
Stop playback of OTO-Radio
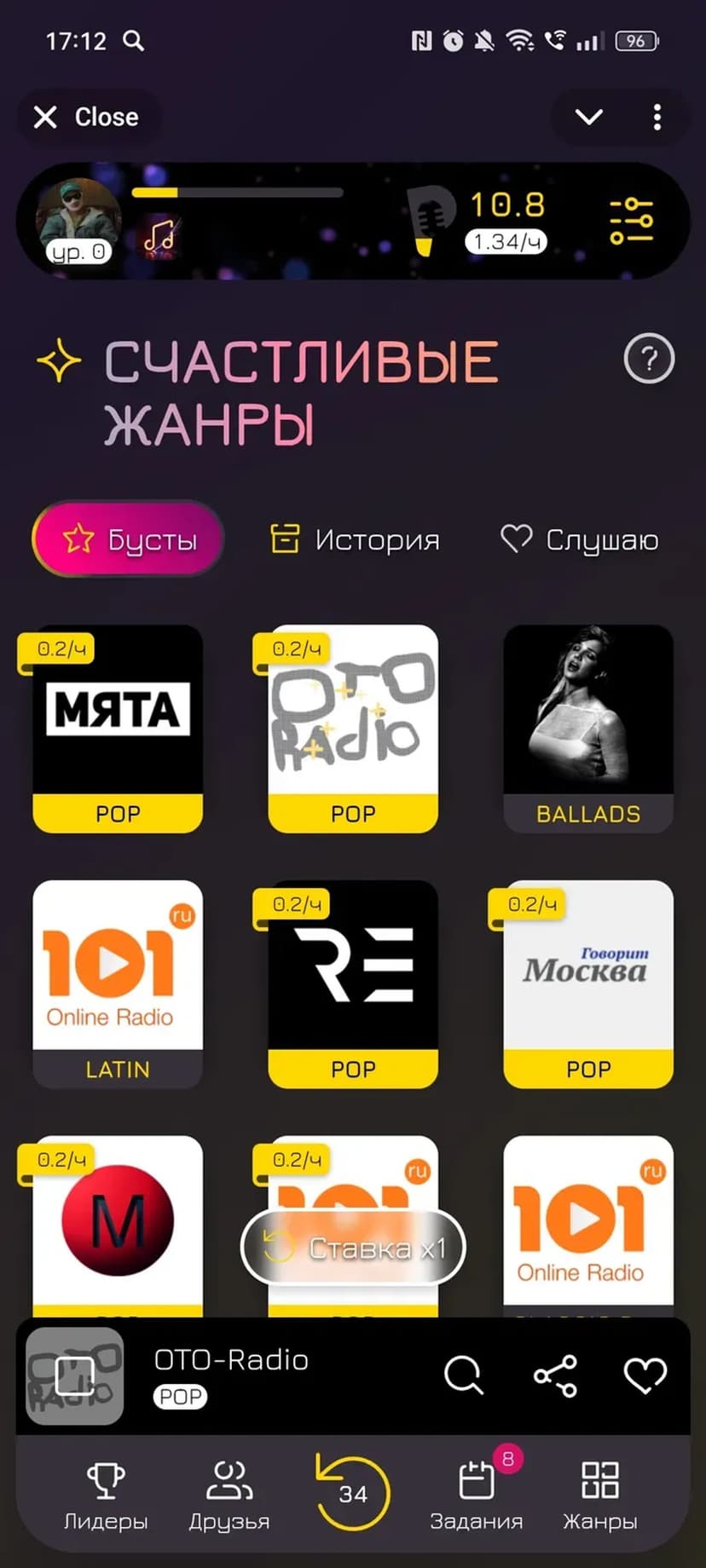(74, 1376)
